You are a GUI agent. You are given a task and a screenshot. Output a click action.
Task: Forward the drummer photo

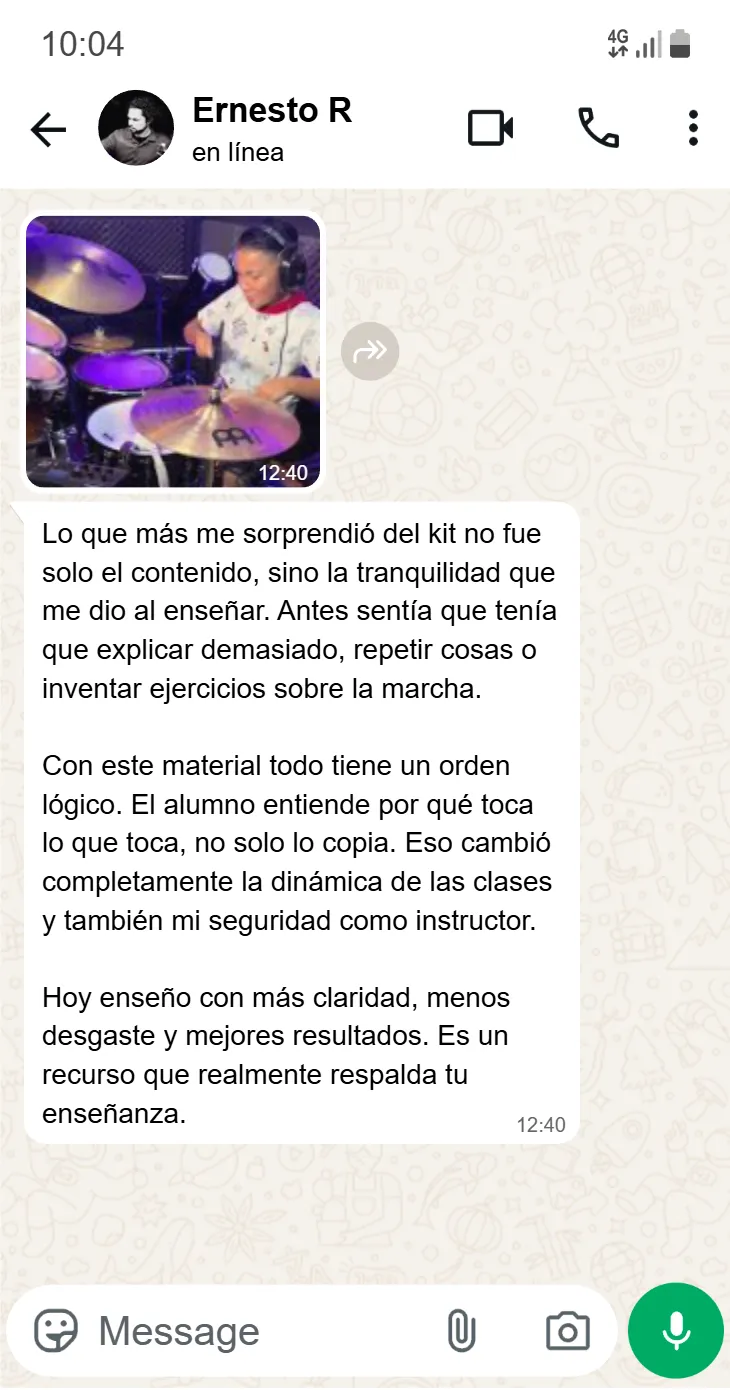370,351
